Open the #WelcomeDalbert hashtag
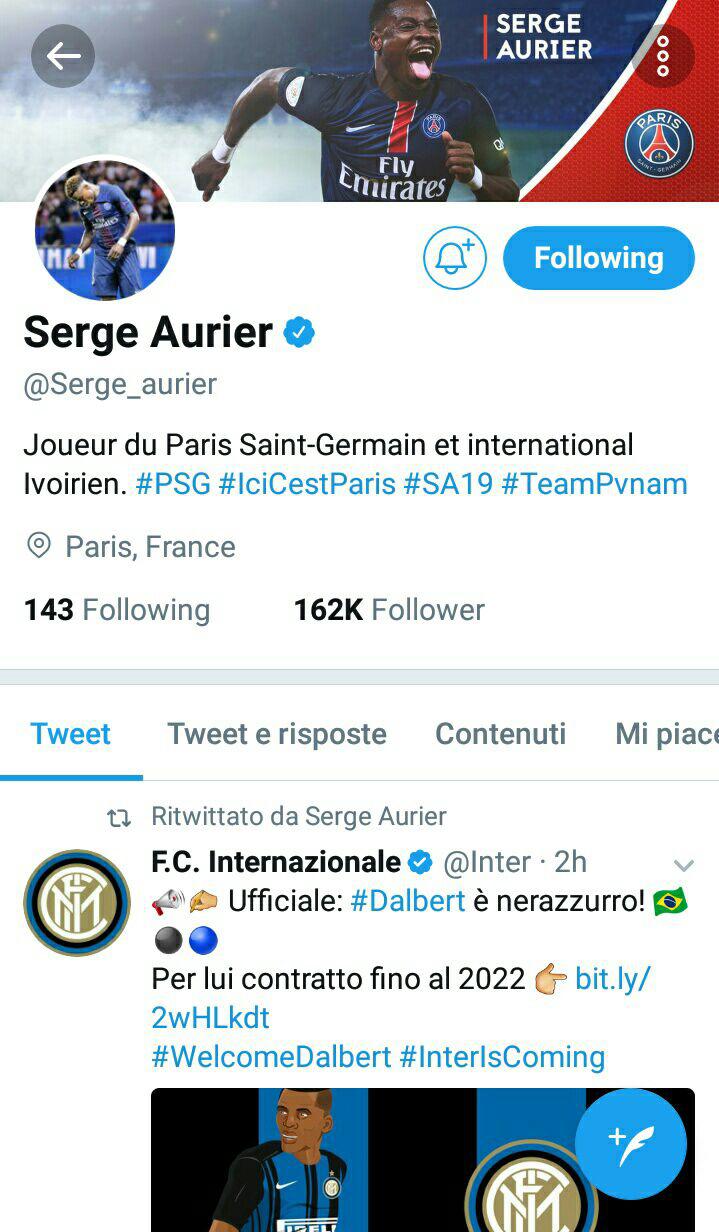This screenshot has width=719, height=1232. [x=270, y=1057]
